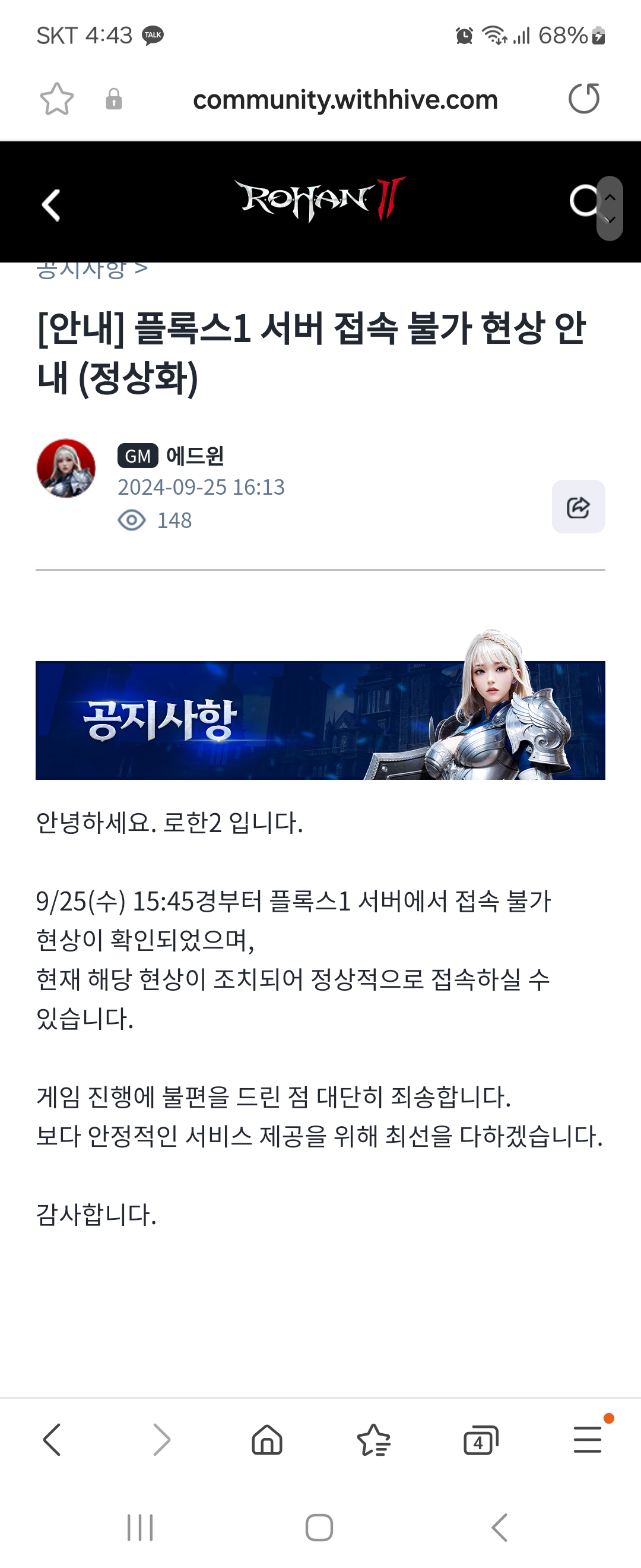Open the browser hamburger menu
Viewport: 641px width, 1568px height.
pos(588,1440)
